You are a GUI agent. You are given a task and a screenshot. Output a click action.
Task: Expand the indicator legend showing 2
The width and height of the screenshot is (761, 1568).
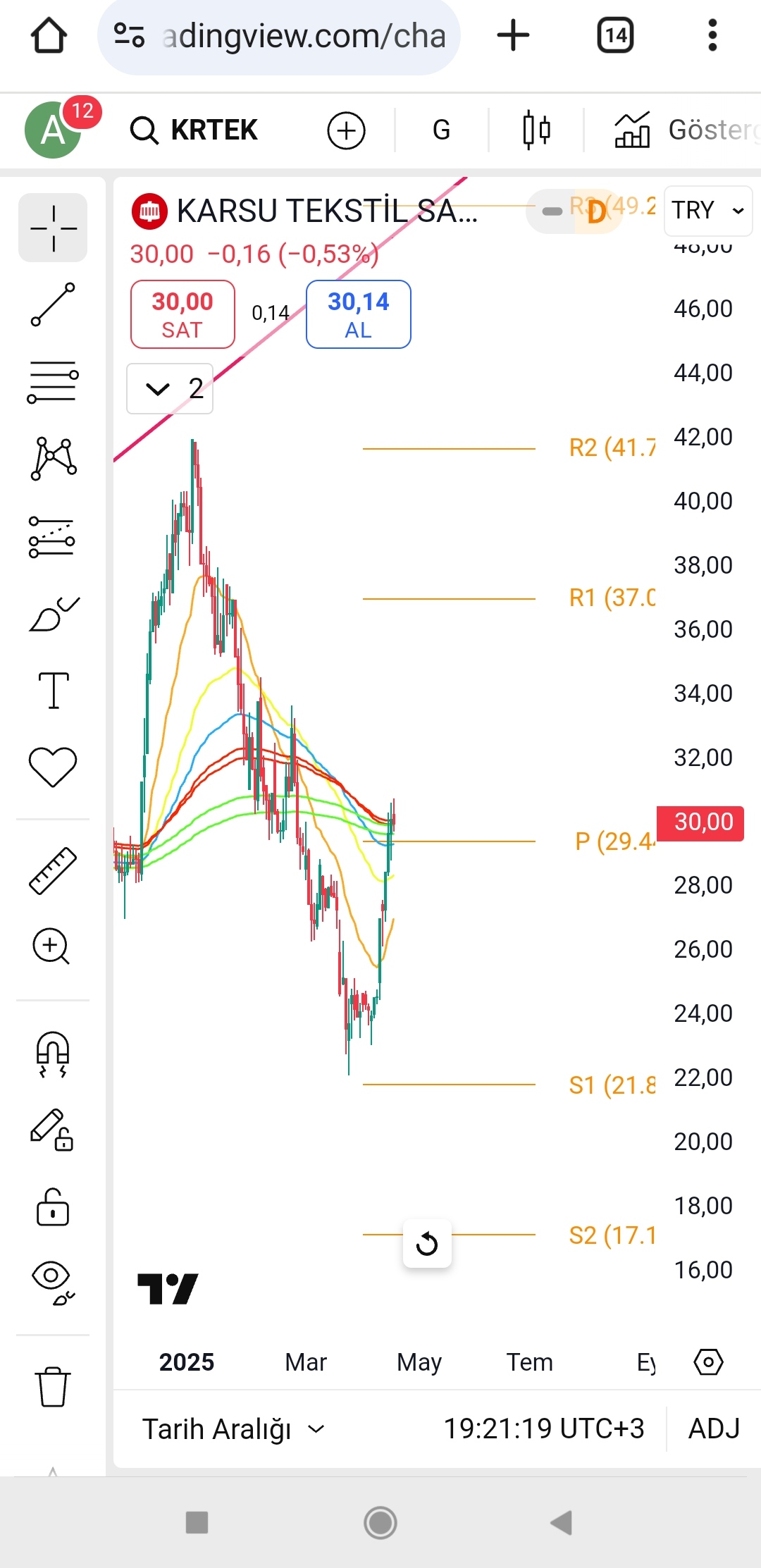coord(170,388)
